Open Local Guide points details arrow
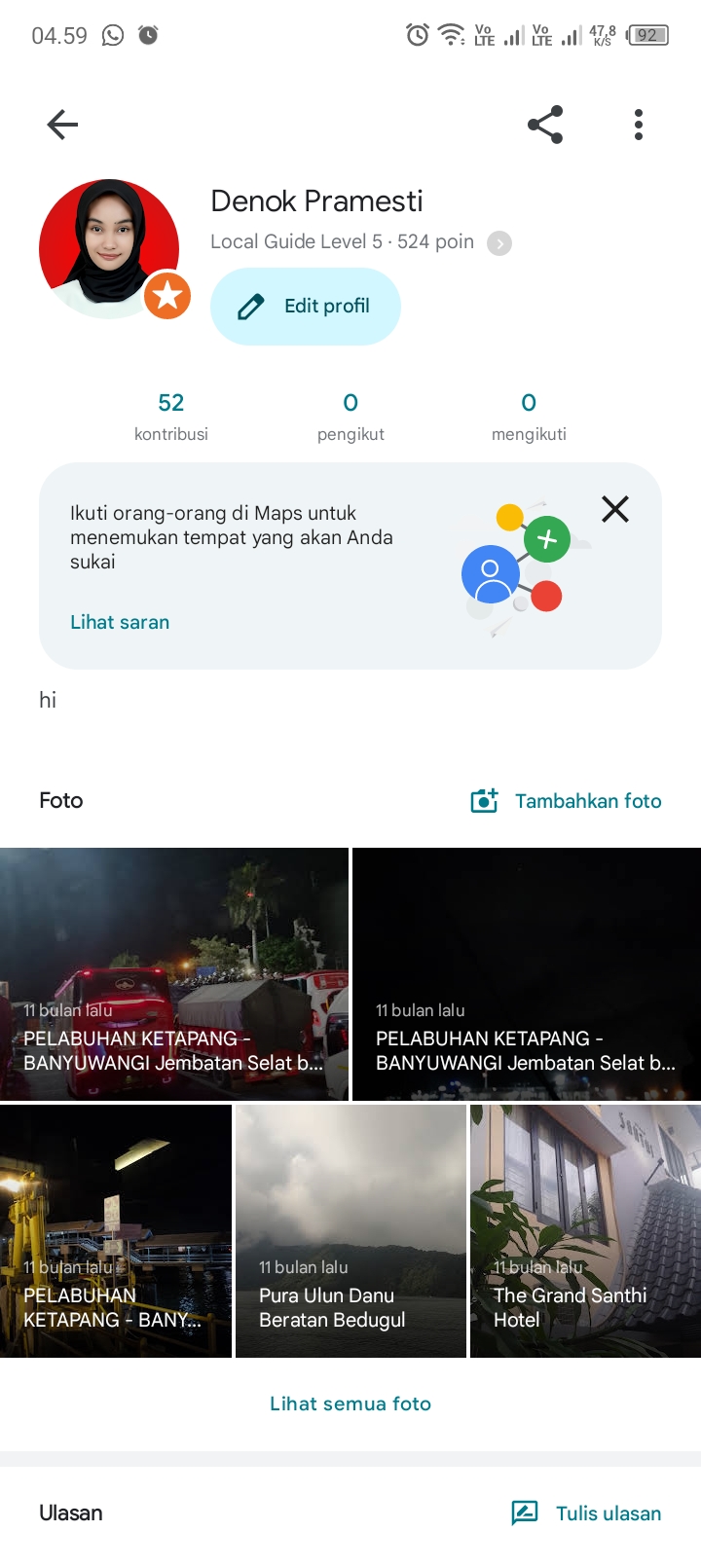This screenshot has width=701, height=1568. pyautogui.click(x=499, y=243)
